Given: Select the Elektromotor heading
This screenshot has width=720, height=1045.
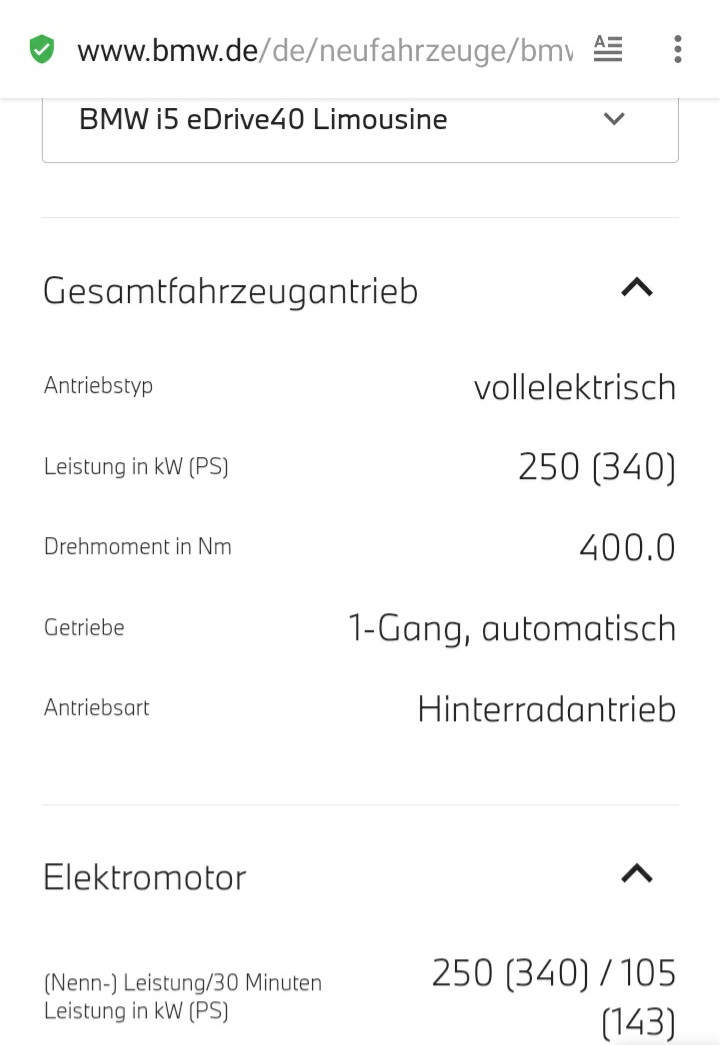Looking at the screenshot, I should (143, 878).
